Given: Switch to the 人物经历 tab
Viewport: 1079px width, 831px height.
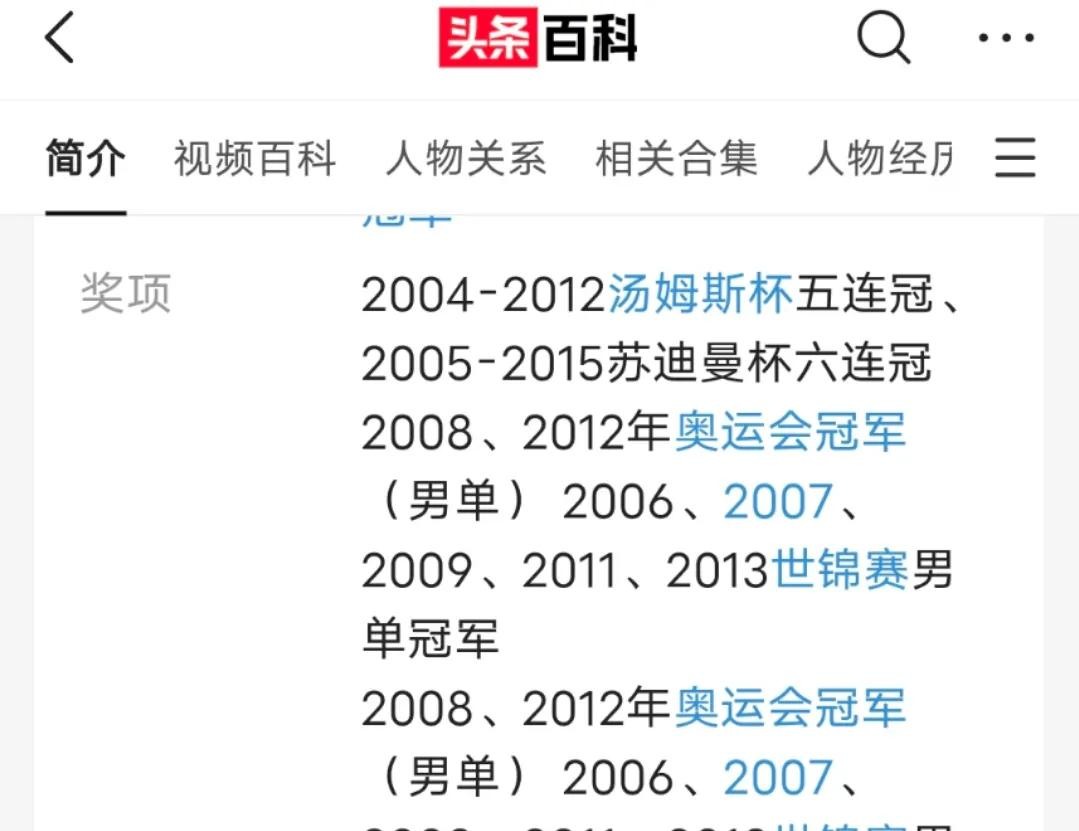Looking at the screenshot, I should click(x=880, y=160).
